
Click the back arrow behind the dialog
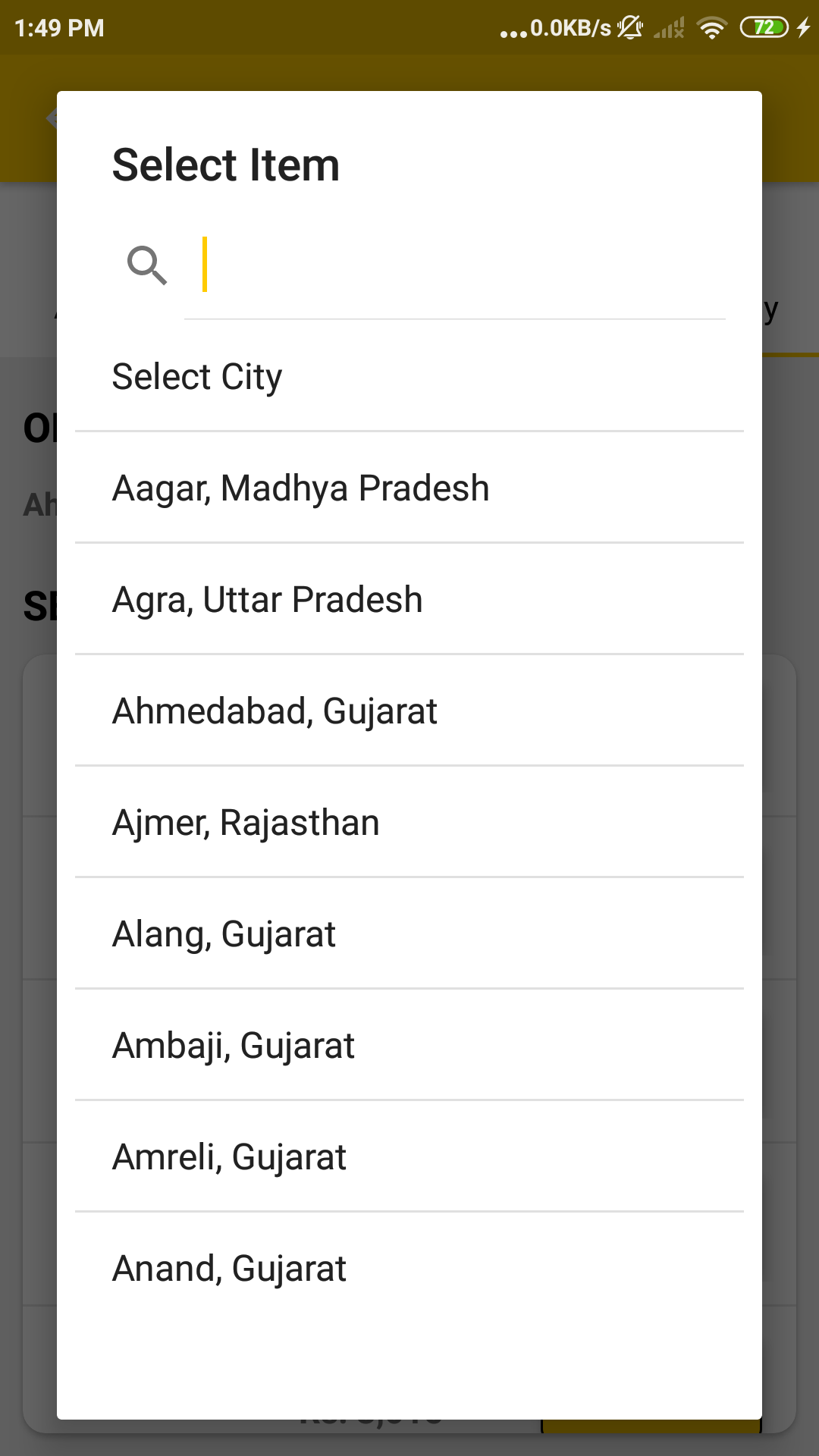coord(50,118)
